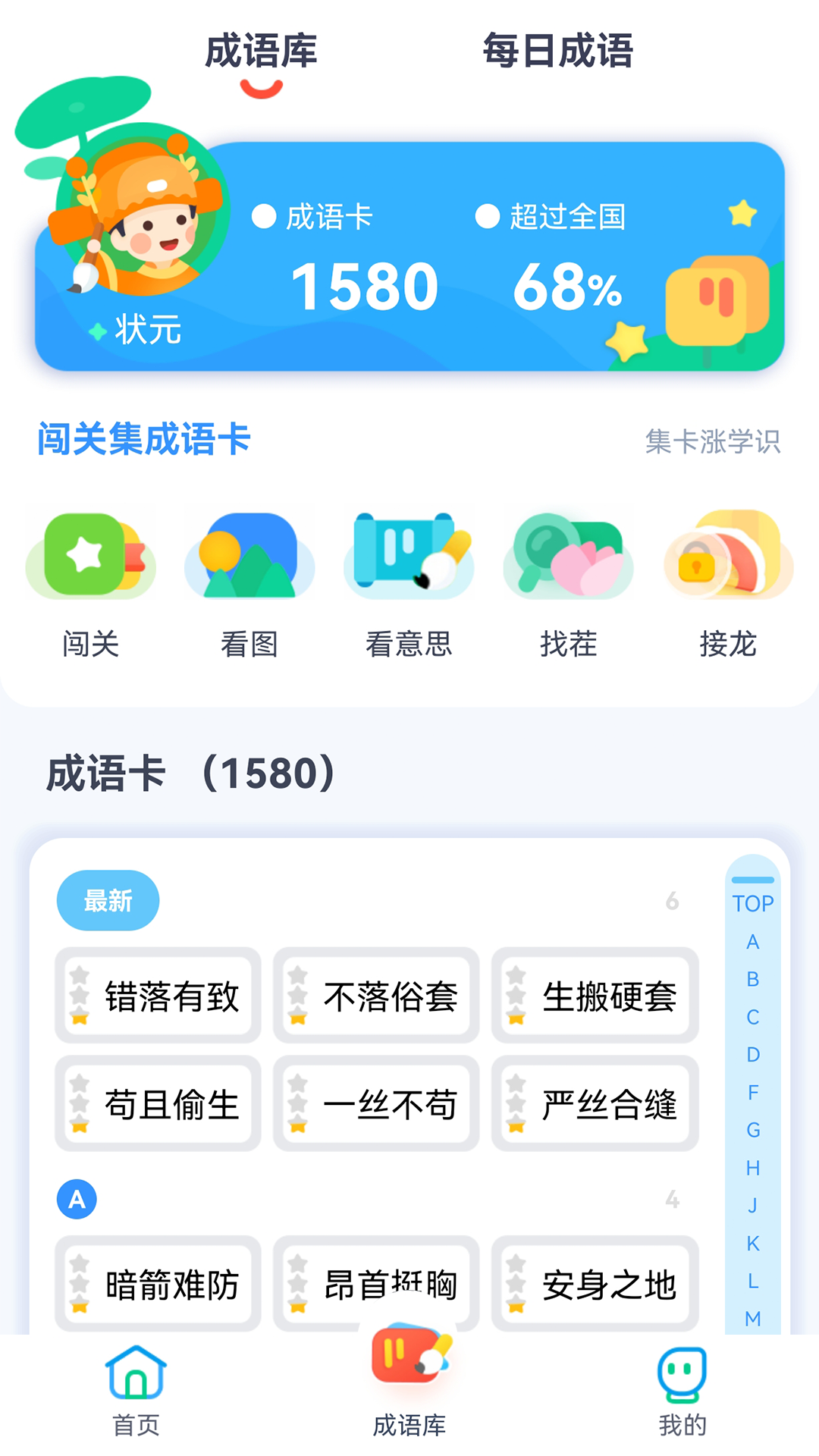The height and width of the screenshot is (1456, 819).
Task: Jump to TOP in the letter index
Action: pos(753,903)
